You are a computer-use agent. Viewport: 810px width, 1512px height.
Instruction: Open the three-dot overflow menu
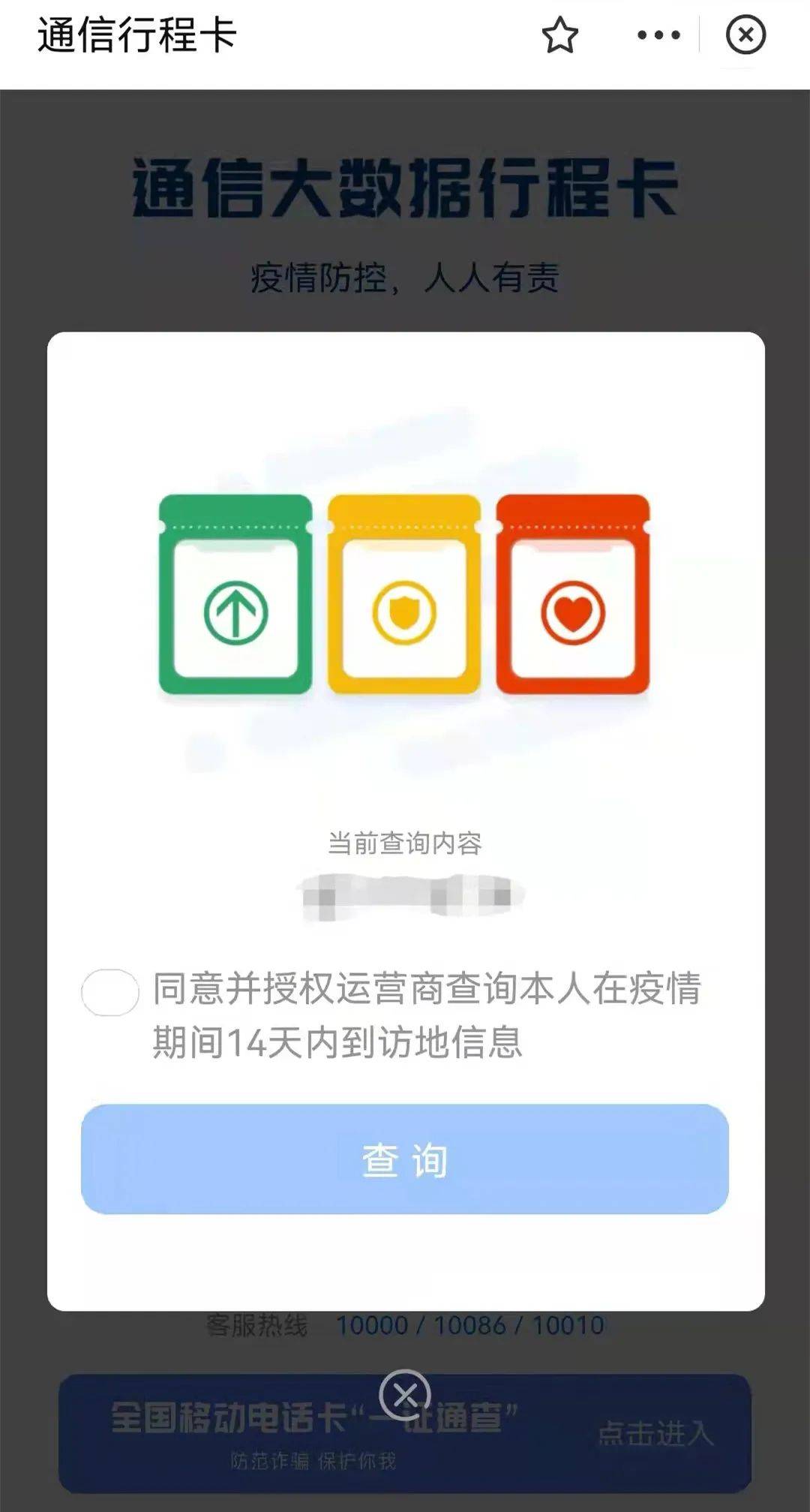(x=658, y=35)
